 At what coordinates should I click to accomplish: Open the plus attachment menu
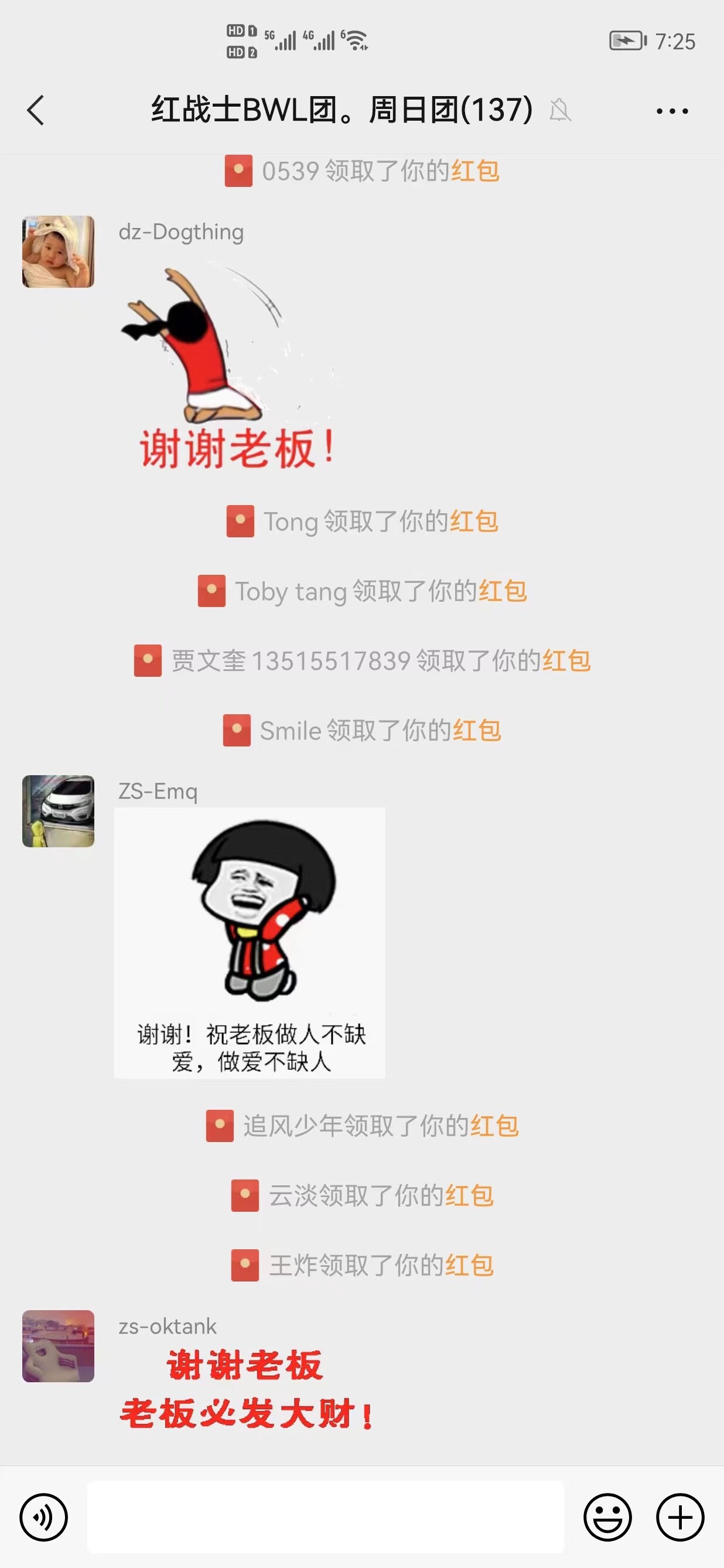click(x=679, y=1517)
